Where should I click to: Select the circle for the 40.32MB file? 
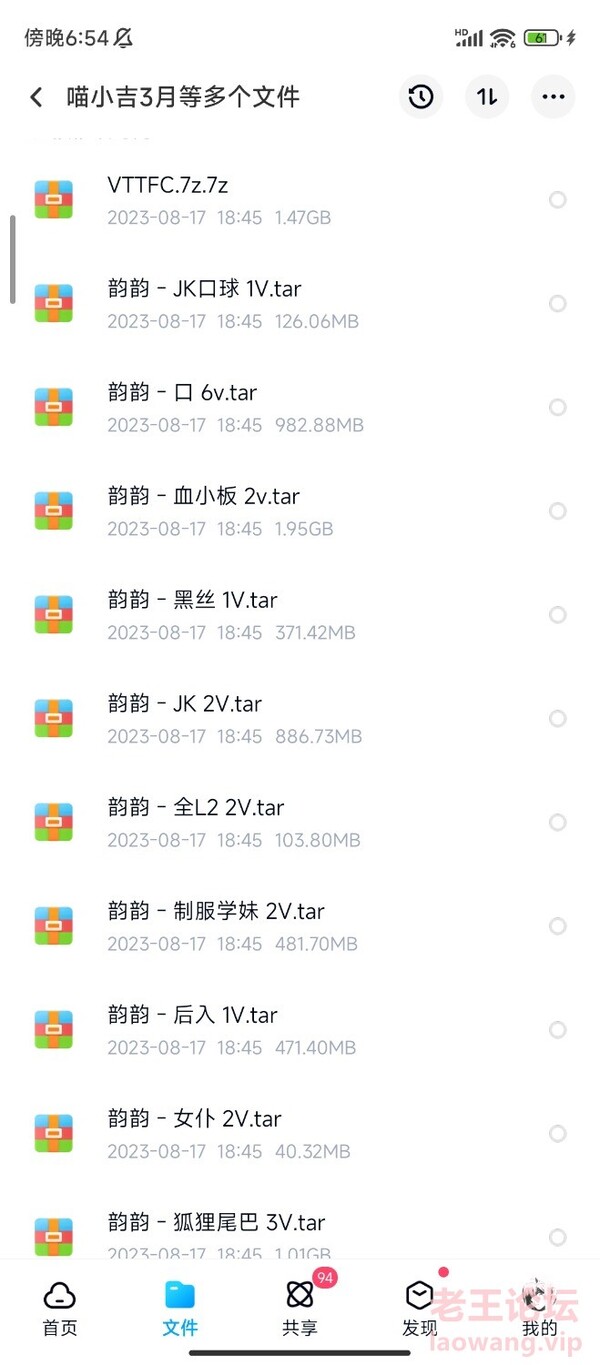pyautogui.click(x=558, y=1133)
